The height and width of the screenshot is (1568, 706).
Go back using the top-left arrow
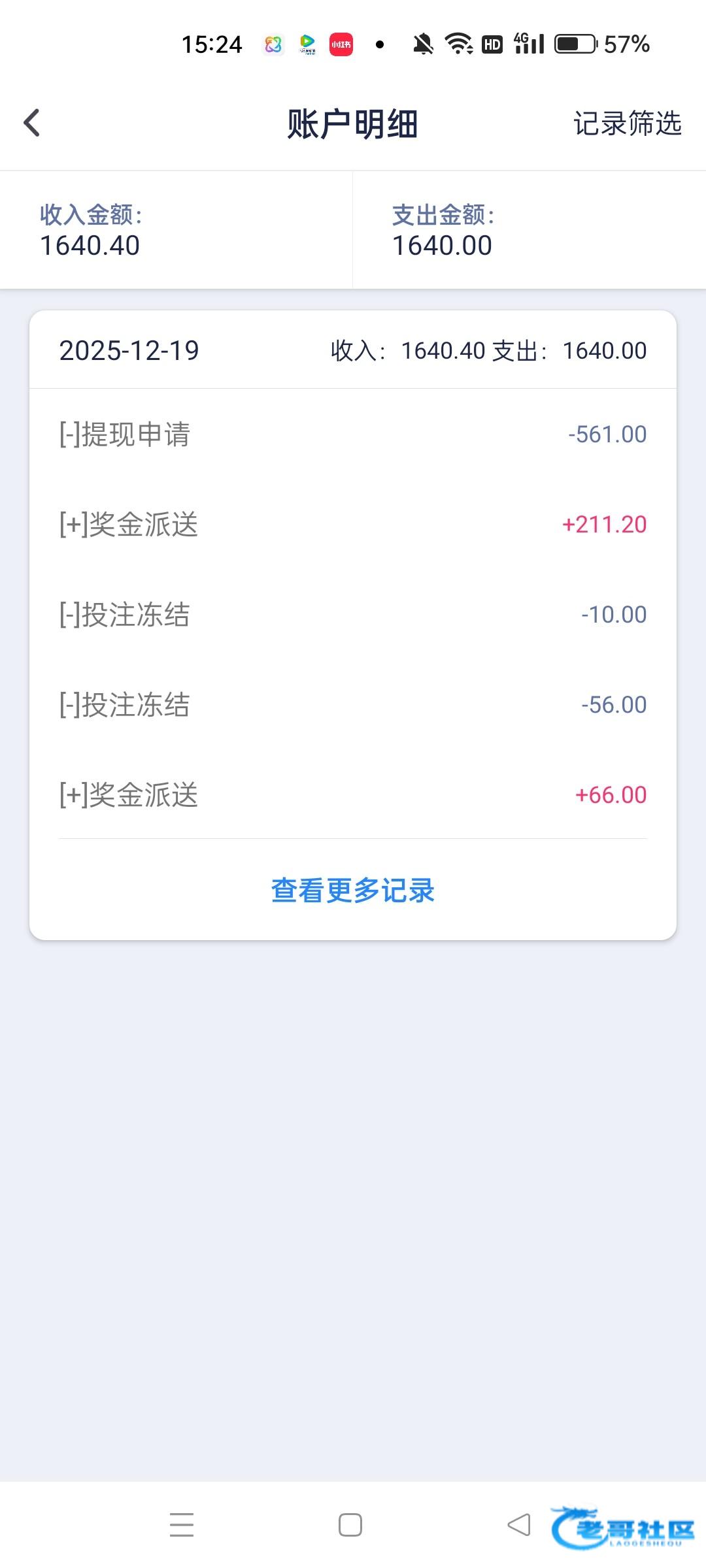[31, 123]
